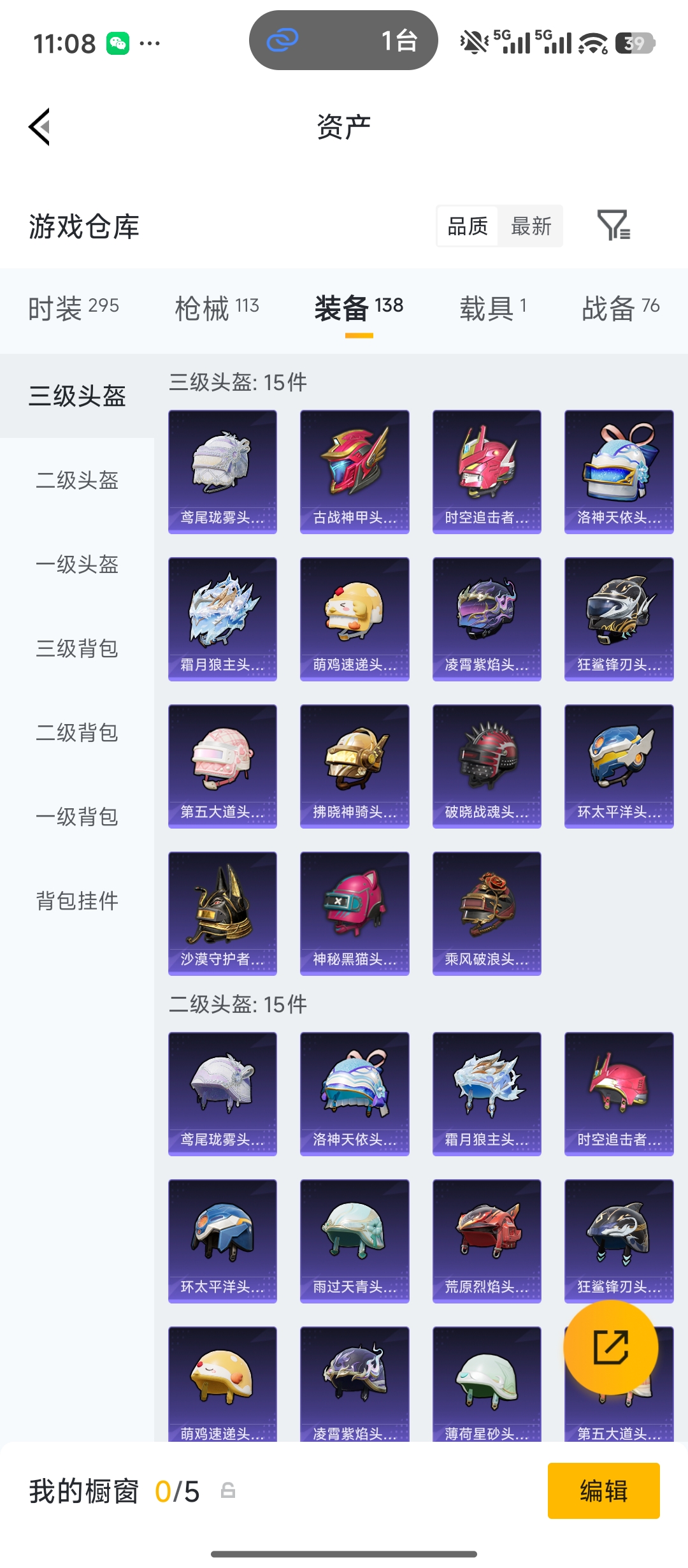Switch sorting to 最新
This screenshot has width=688, height=1568.
tap(531, 227)
